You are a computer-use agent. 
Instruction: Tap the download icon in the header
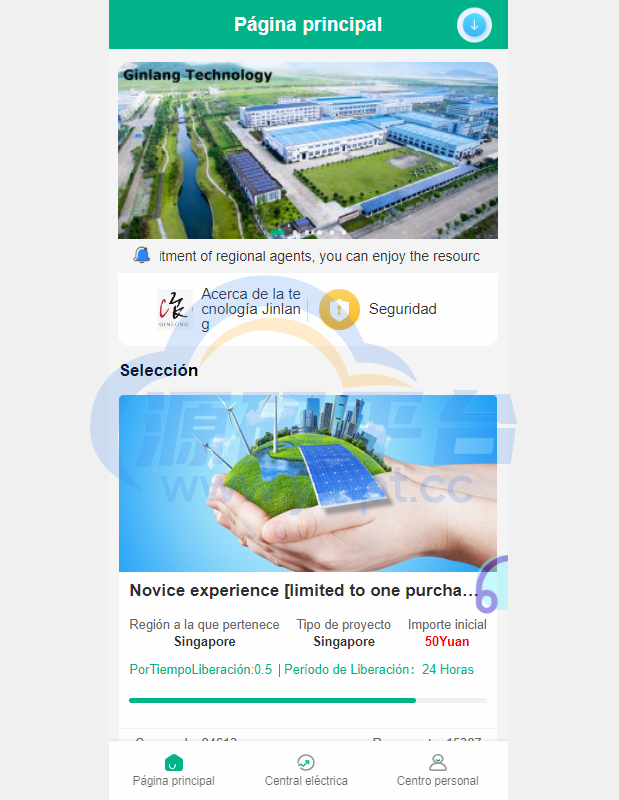[x=474, y=25]
